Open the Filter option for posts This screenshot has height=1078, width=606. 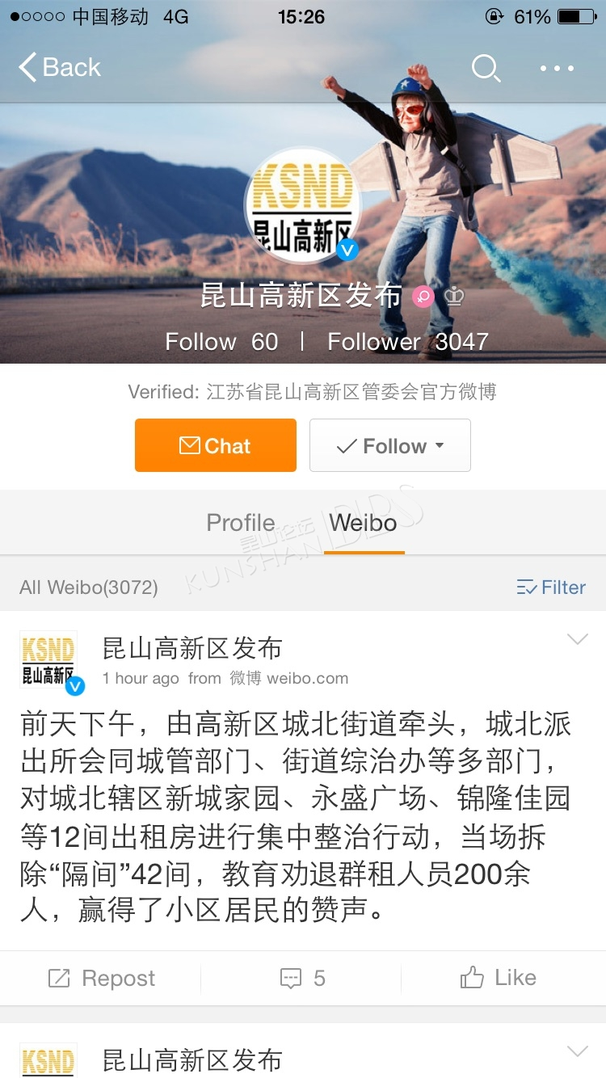pyautogui.click(x=551, y=587)
